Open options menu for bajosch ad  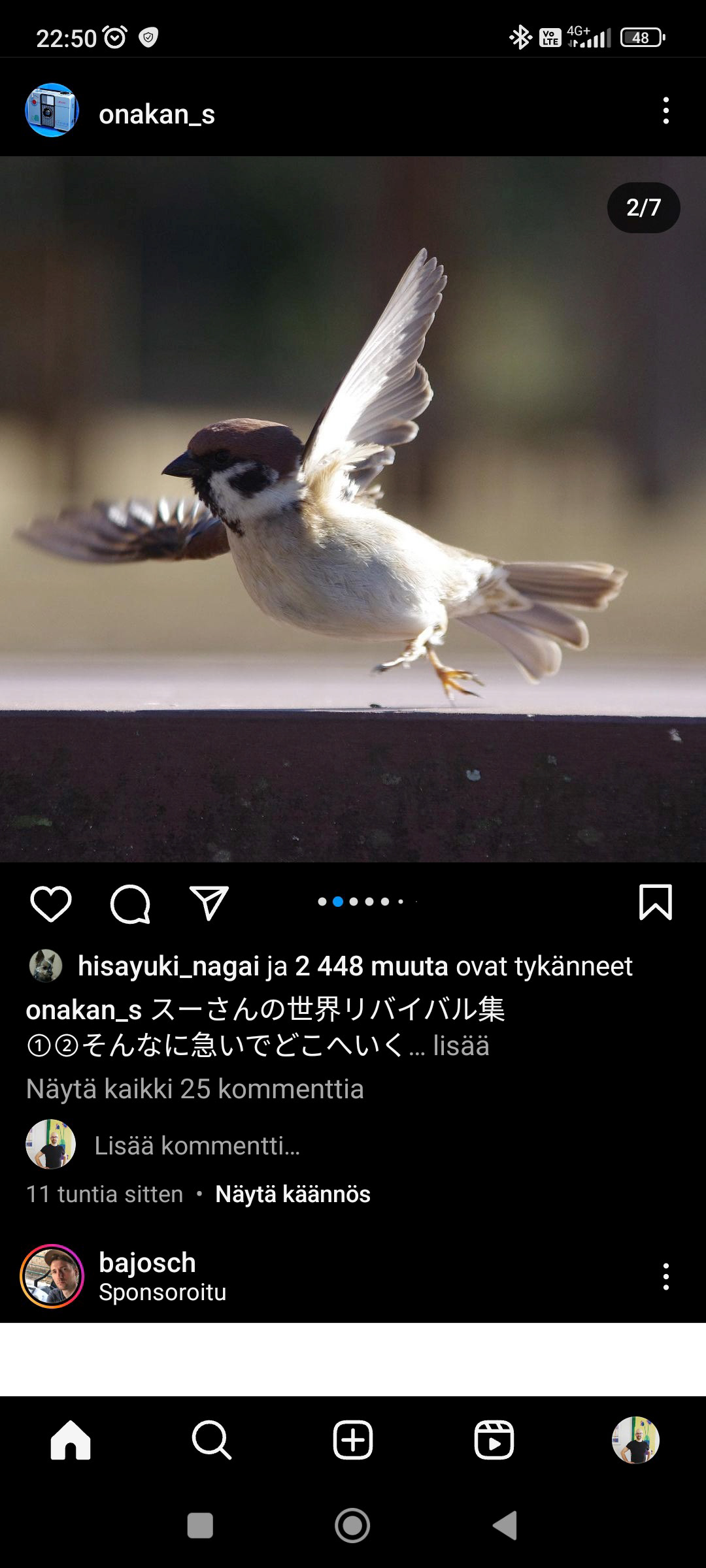(x=665, y=1276)
